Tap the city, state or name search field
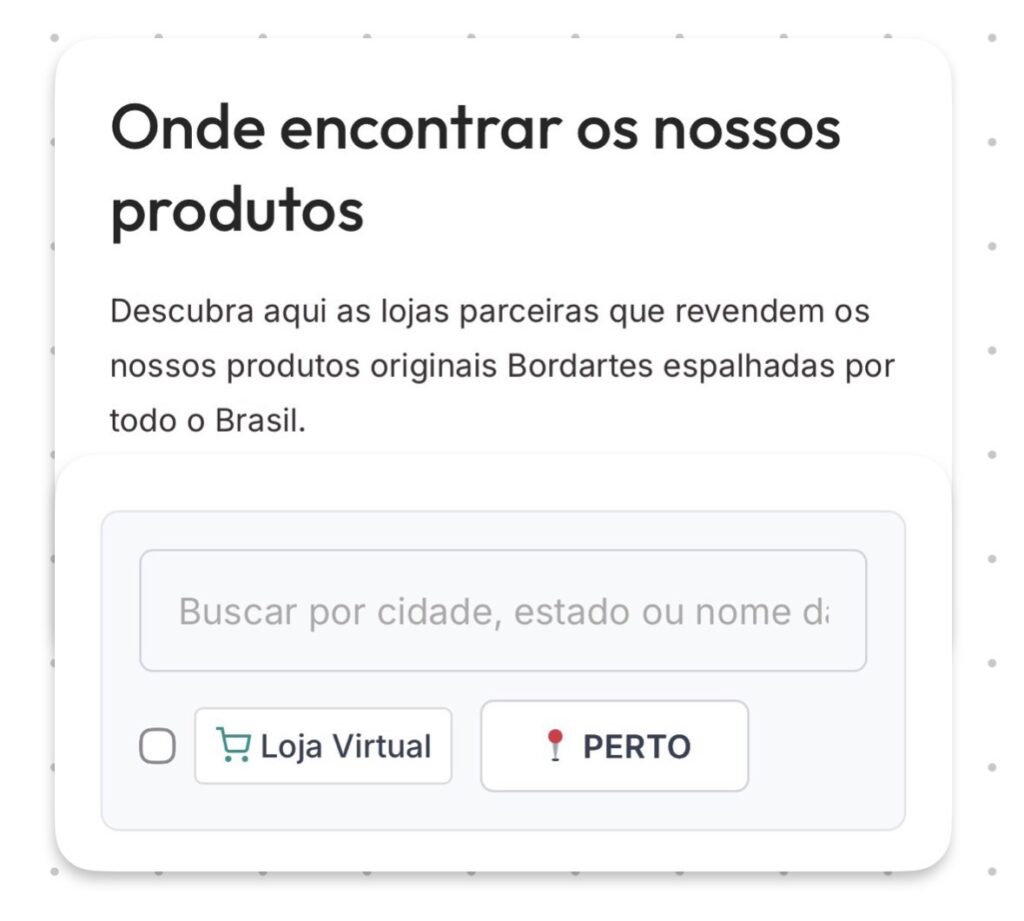1024x921 pixels. (502, 611)
